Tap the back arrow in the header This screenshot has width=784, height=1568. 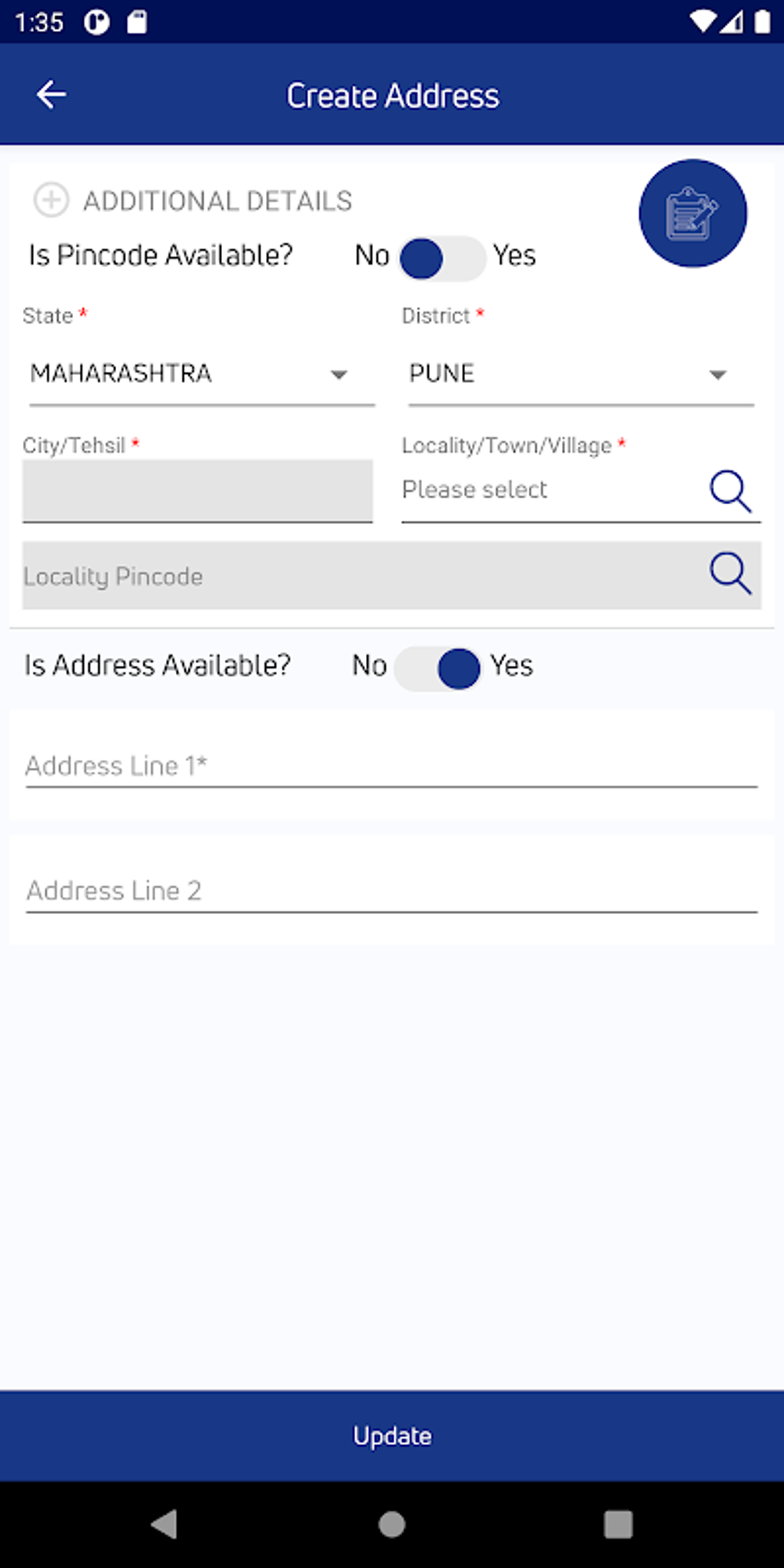pyautogui.click(x=51, y=95)
